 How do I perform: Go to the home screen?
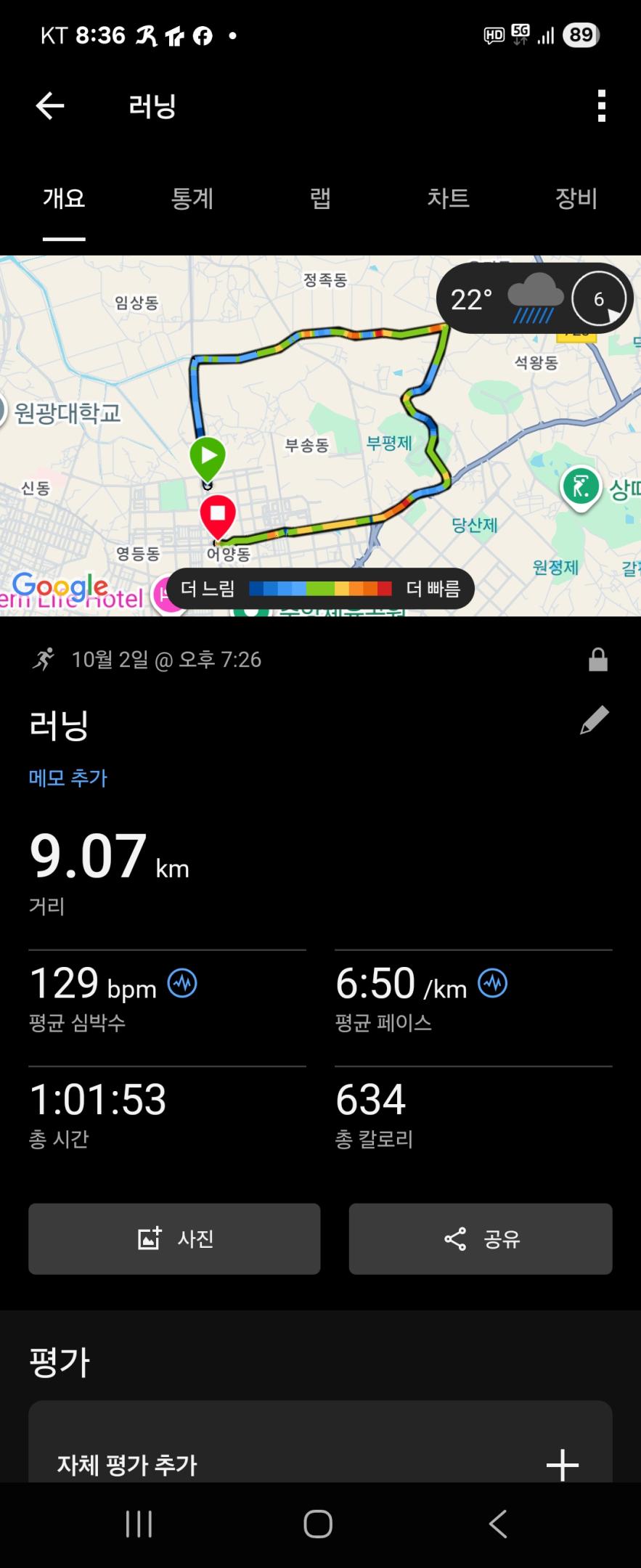[x=318, y=1524]
